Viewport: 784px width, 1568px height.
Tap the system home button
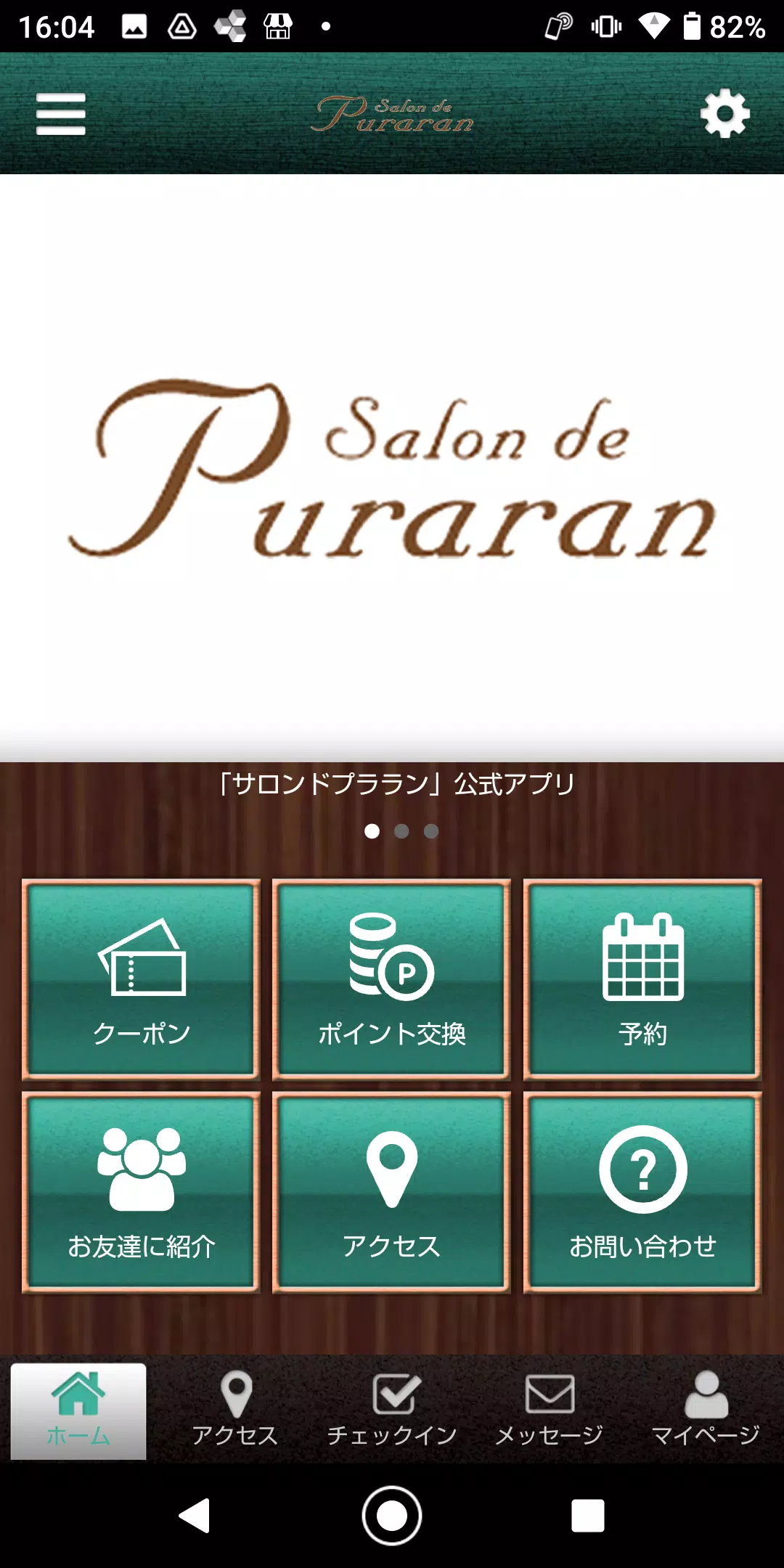(x=392, y=1516)
